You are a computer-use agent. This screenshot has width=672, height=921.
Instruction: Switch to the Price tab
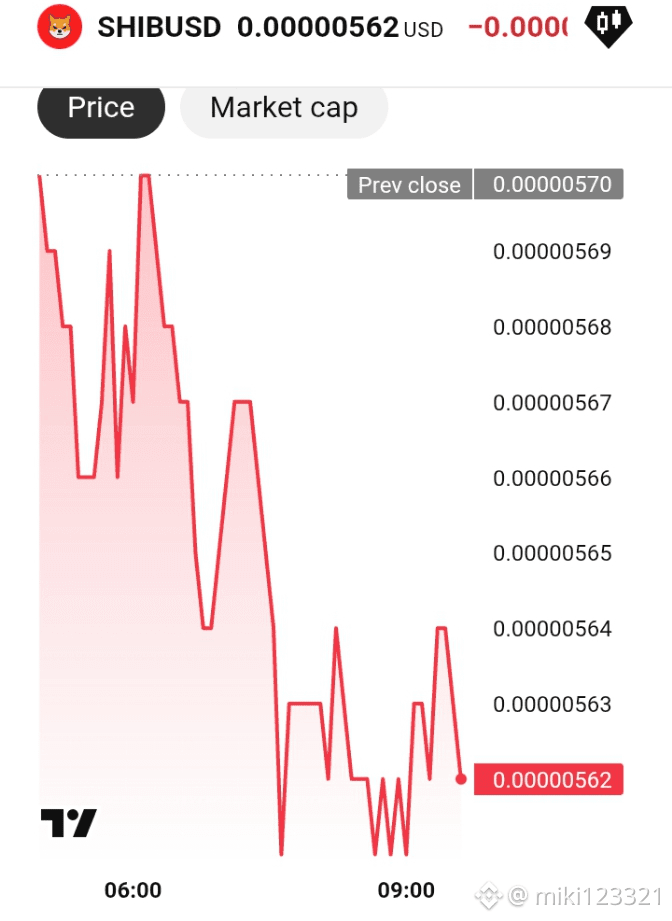101,108
